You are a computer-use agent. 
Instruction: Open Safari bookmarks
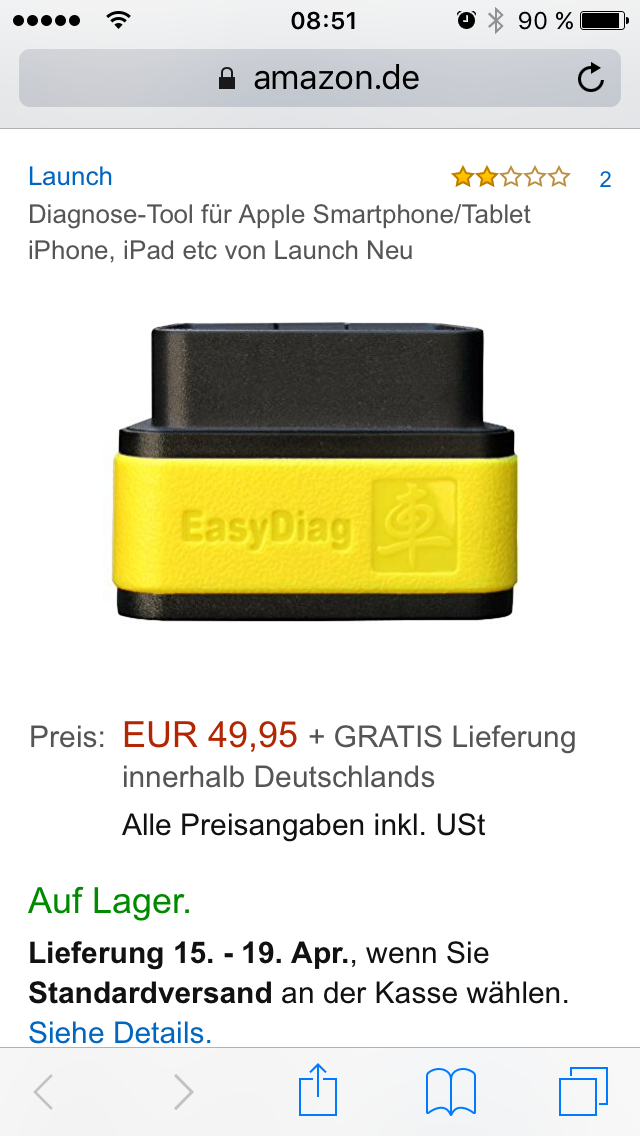click(450, 1091)
